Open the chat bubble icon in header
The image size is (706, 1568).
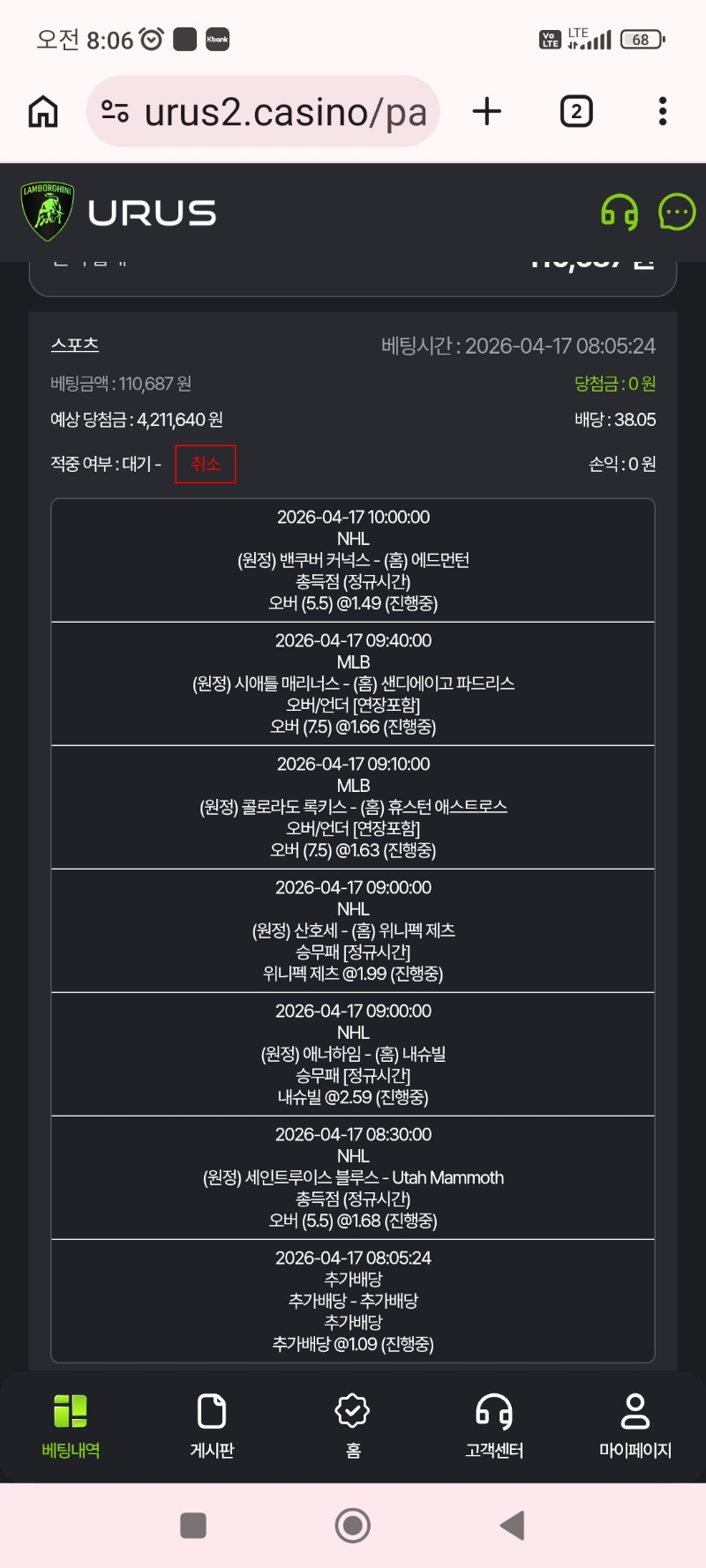677,213
